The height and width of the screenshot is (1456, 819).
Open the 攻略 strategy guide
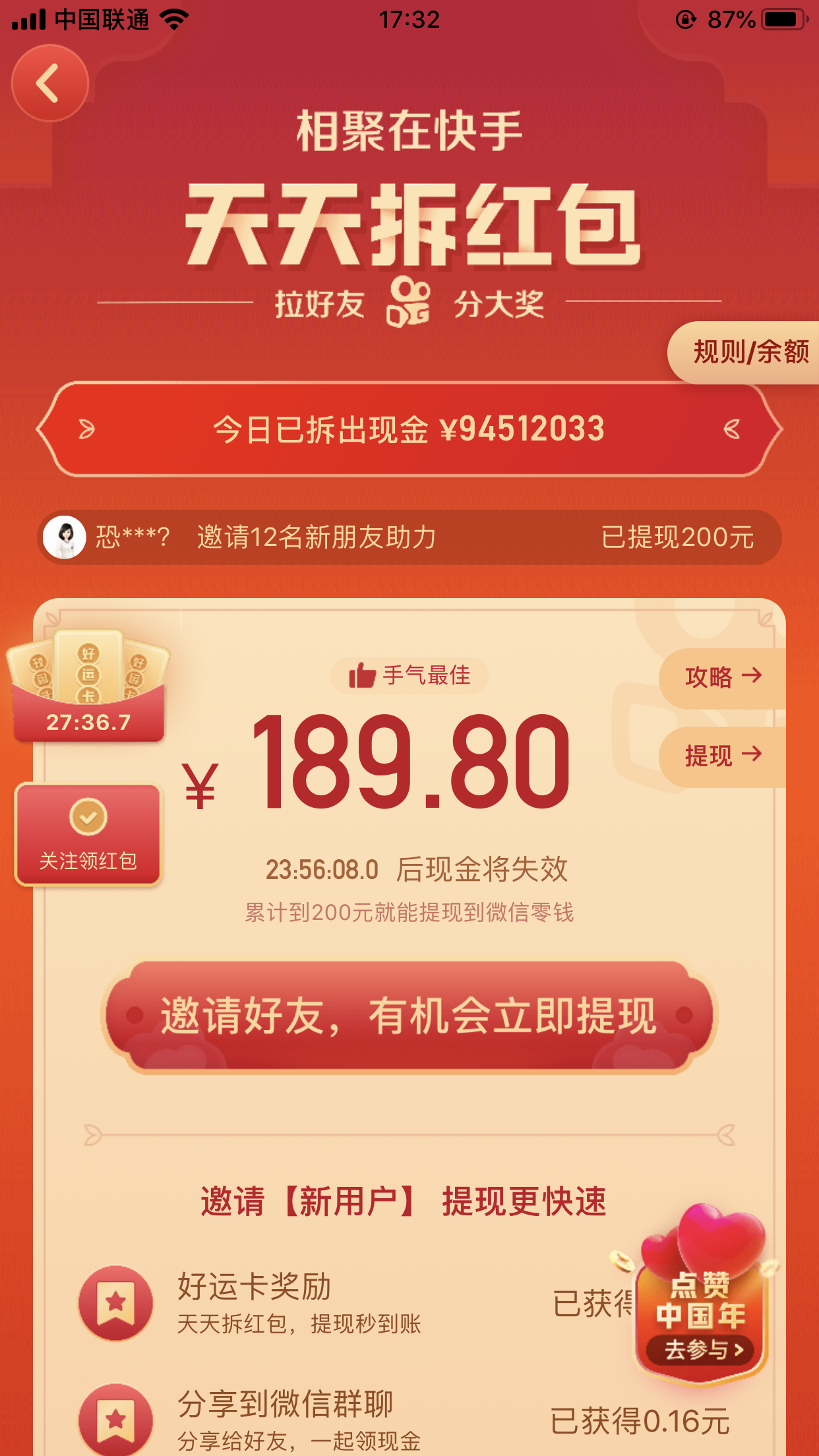tap(723, 677)
